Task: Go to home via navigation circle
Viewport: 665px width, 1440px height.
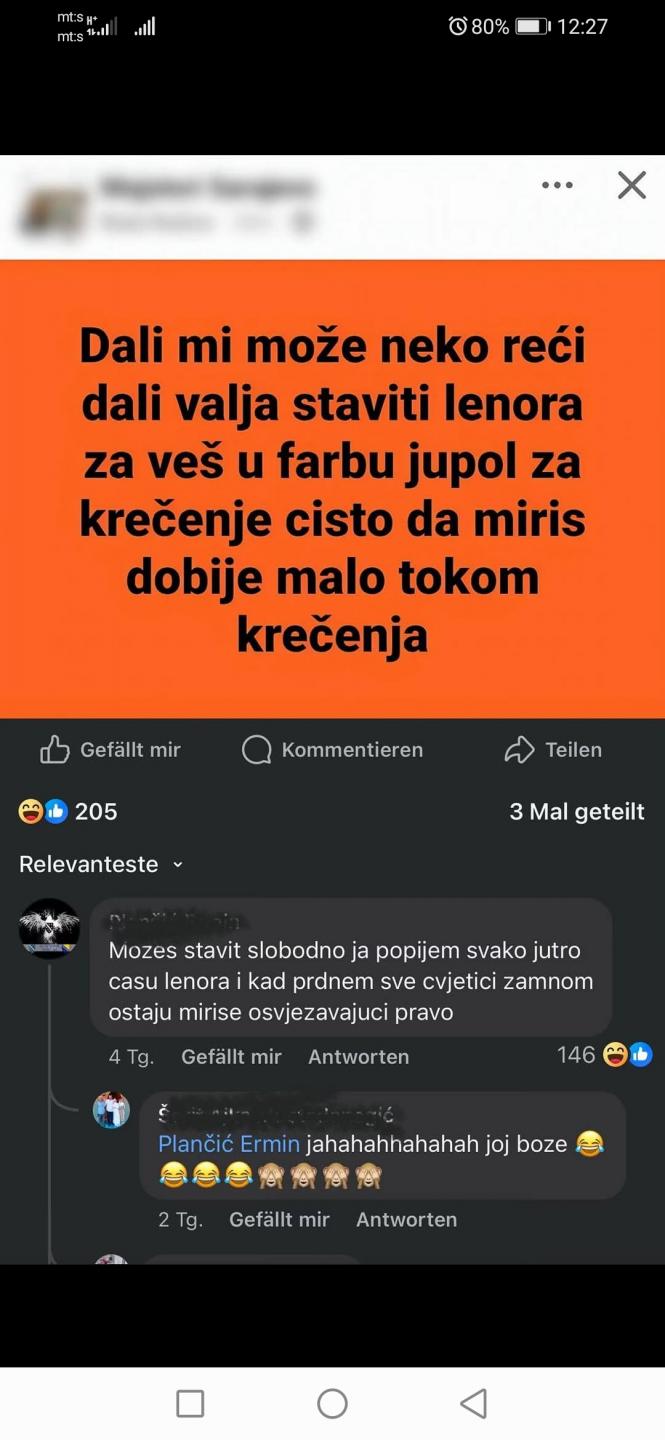Action: tap(332, 1403)
